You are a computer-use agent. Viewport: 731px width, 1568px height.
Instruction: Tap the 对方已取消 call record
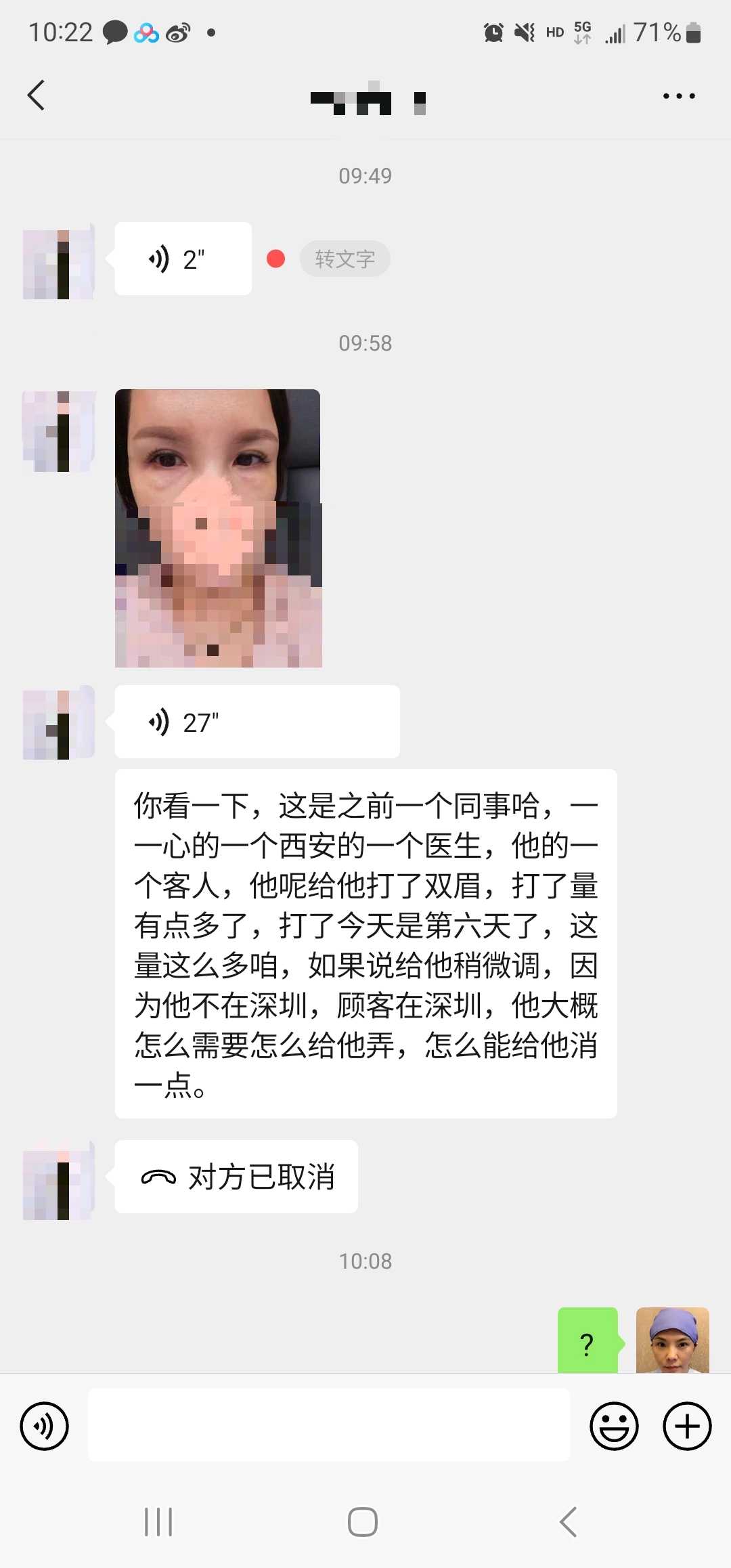click(236, 1177)
